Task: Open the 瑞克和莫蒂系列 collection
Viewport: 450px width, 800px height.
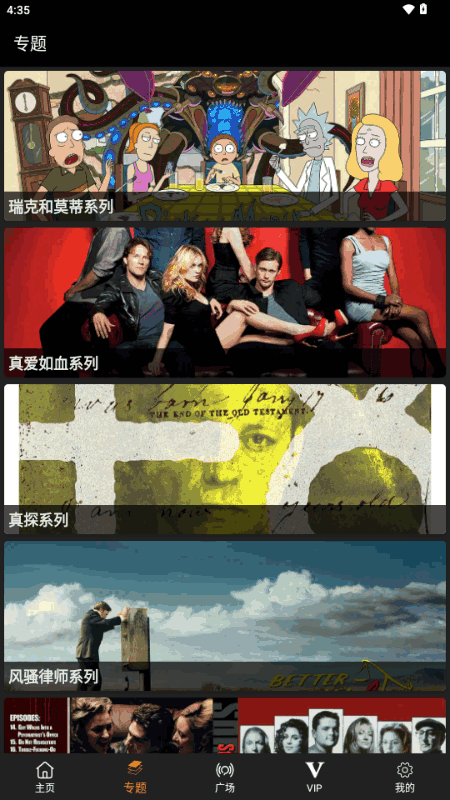Action: [x=225, y=146]
